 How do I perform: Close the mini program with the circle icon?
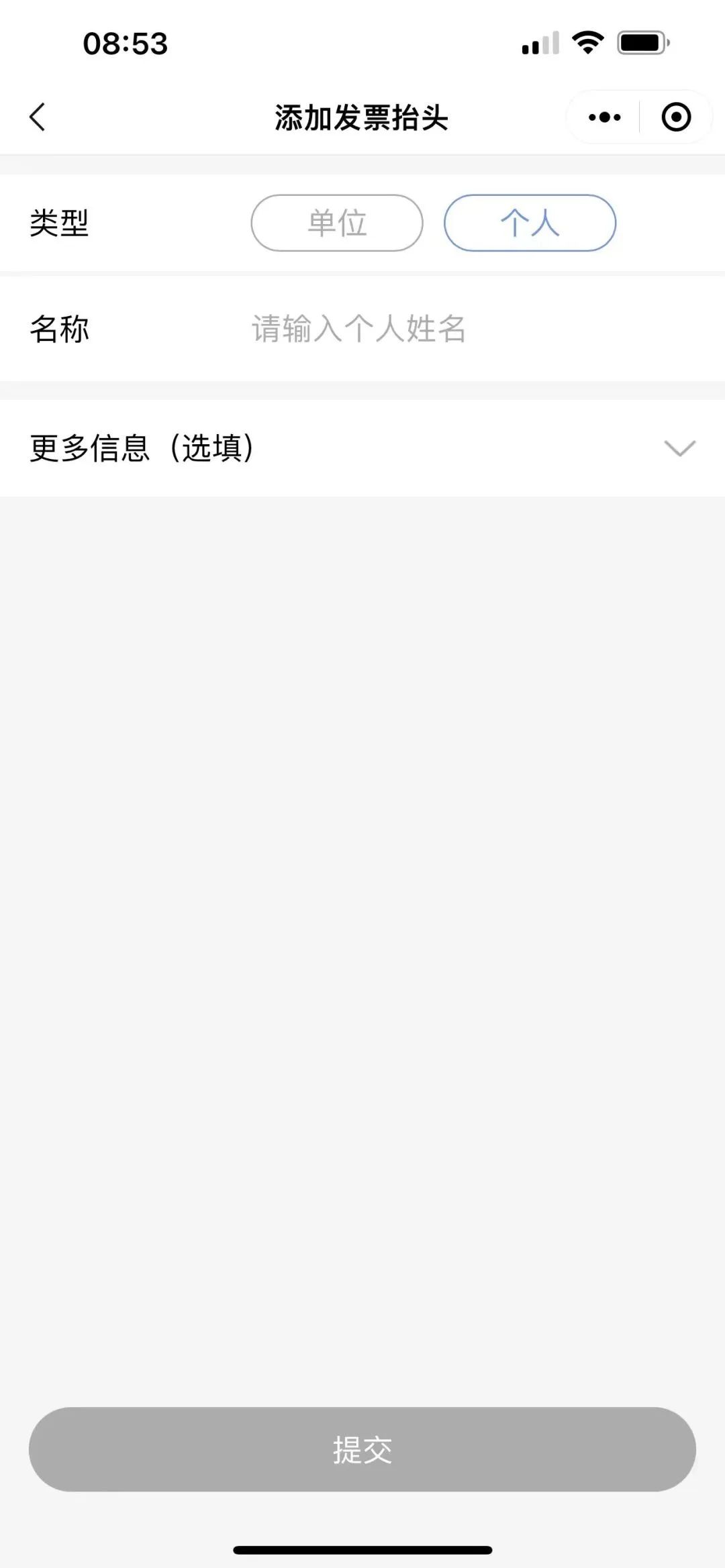676,117
